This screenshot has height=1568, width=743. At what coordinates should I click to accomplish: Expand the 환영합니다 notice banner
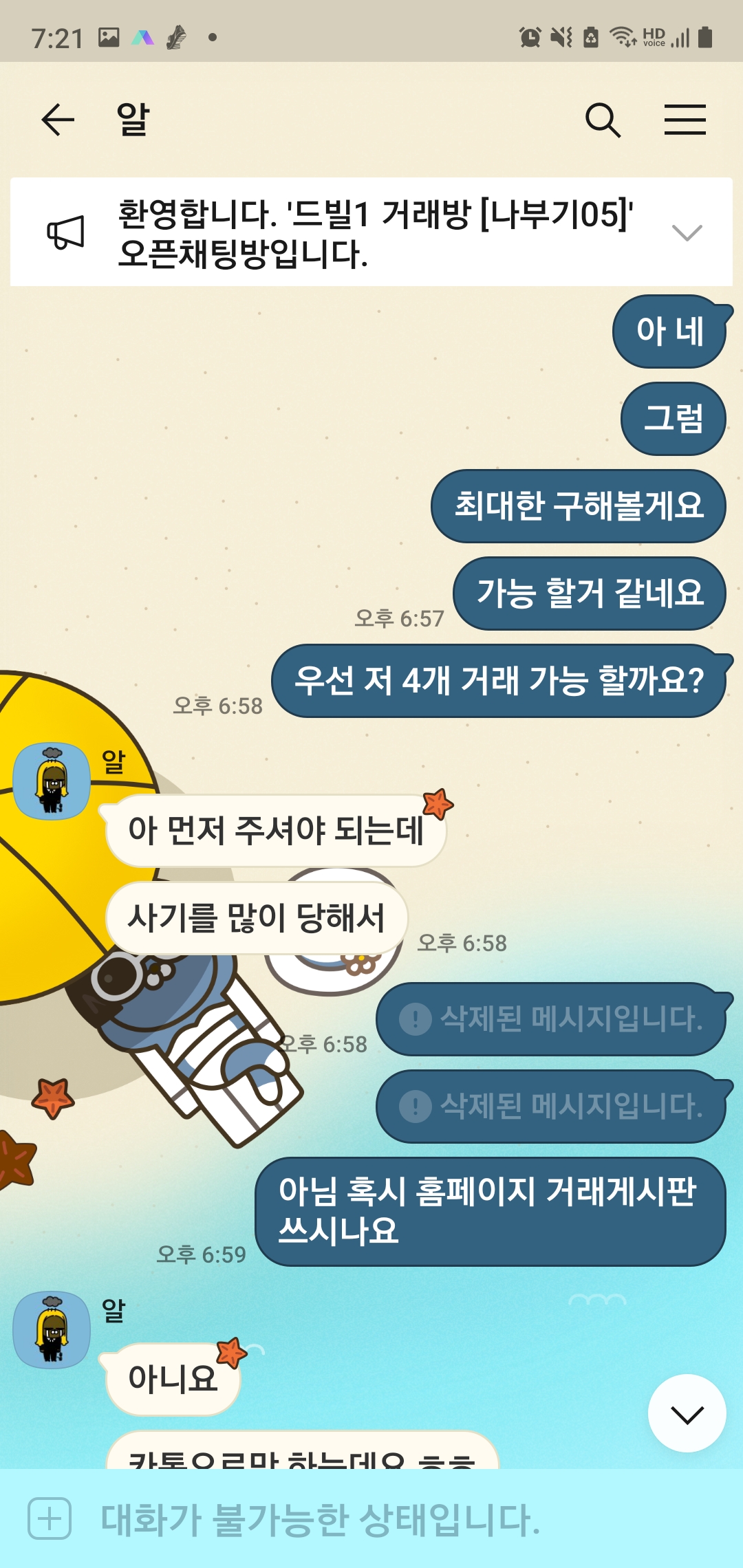pos(687,232)
